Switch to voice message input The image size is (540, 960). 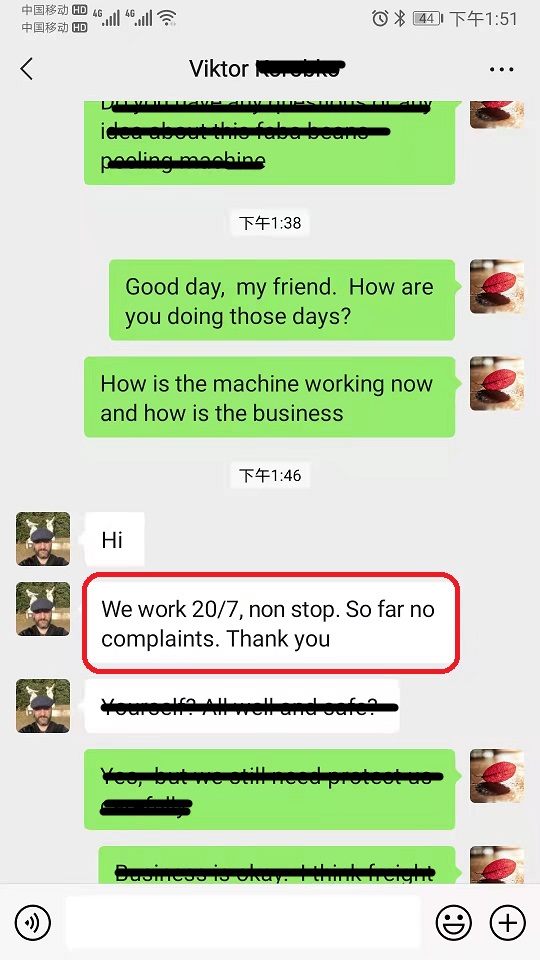point(32,922)
